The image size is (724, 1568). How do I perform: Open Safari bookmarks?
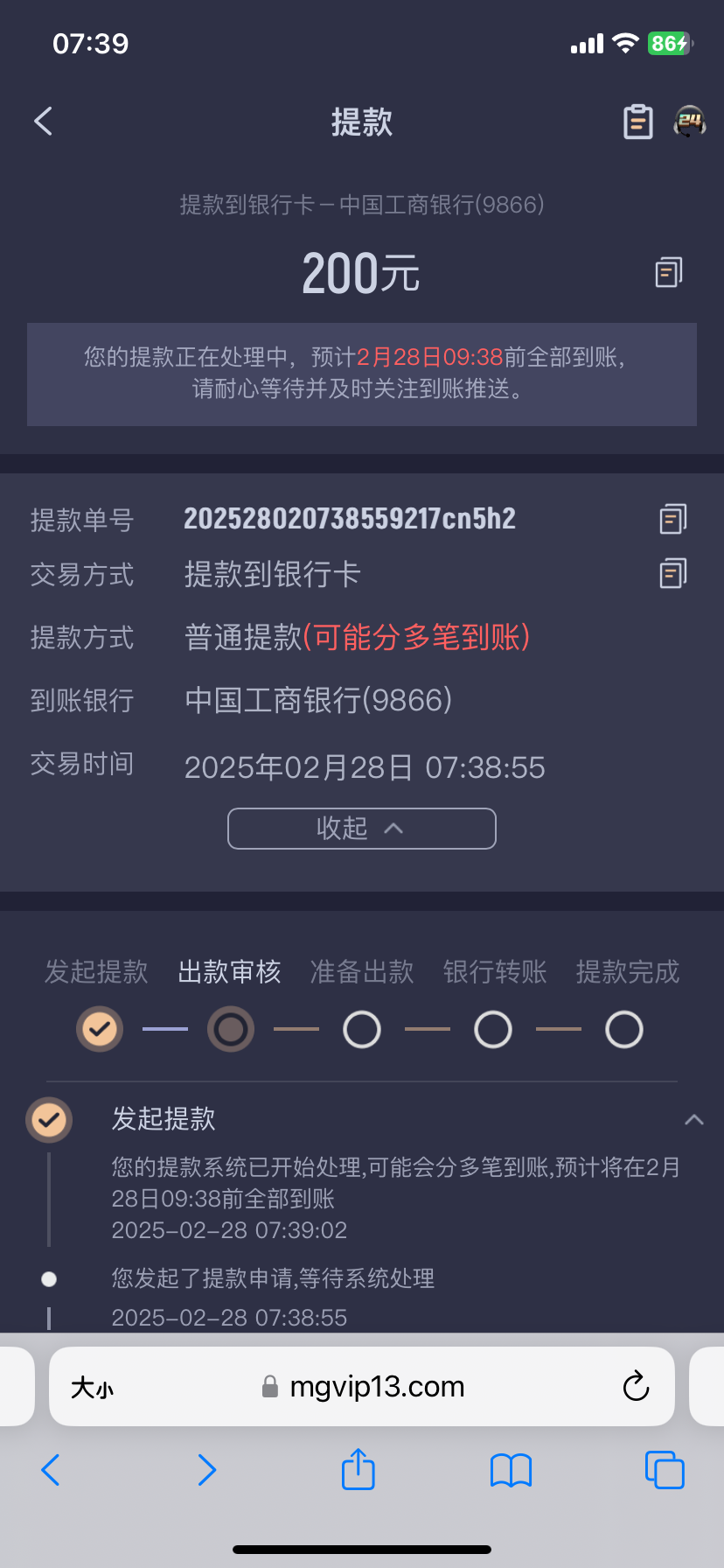[512, 1470]
